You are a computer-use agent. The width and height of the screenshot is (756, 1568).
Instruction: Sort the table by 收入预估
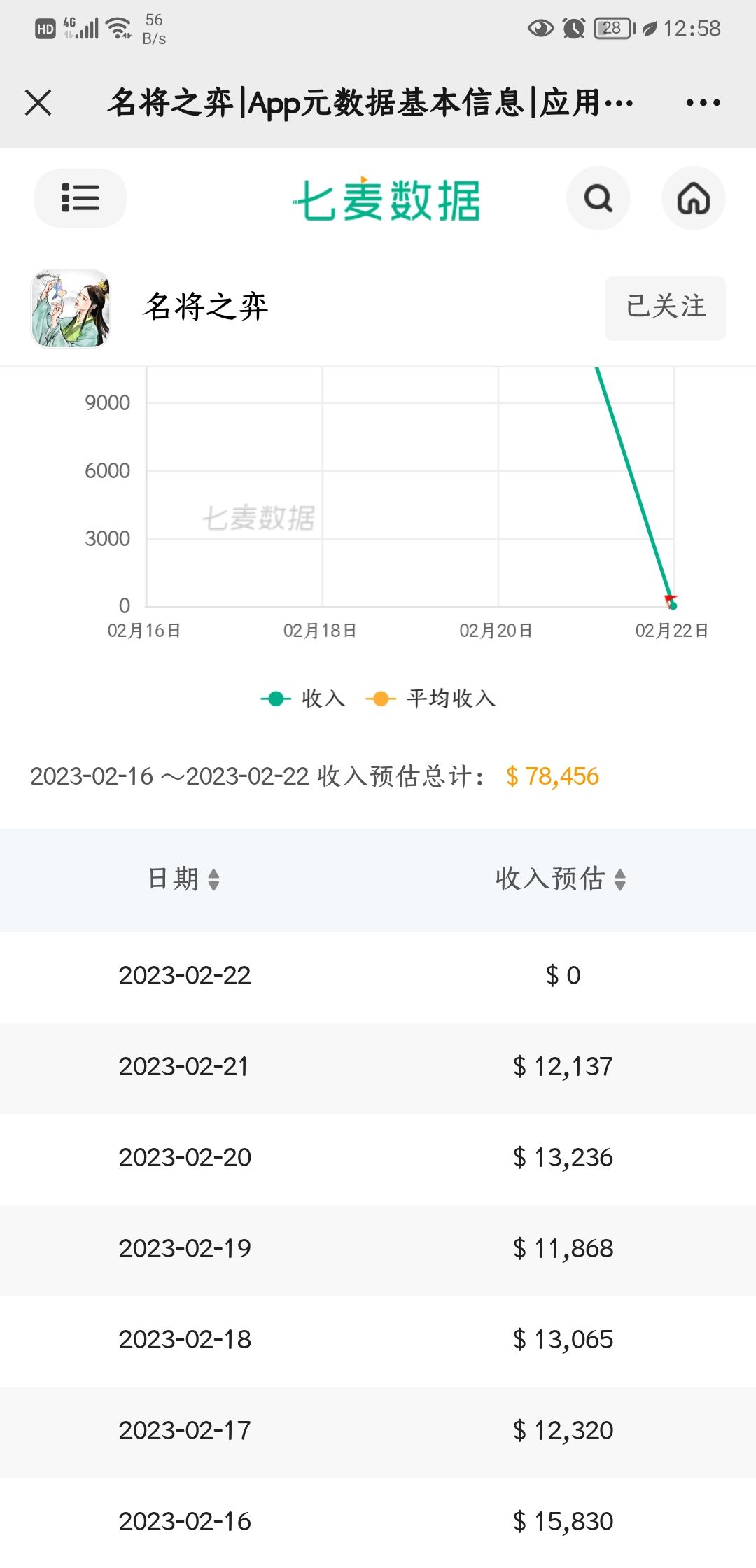click(561, 879)
